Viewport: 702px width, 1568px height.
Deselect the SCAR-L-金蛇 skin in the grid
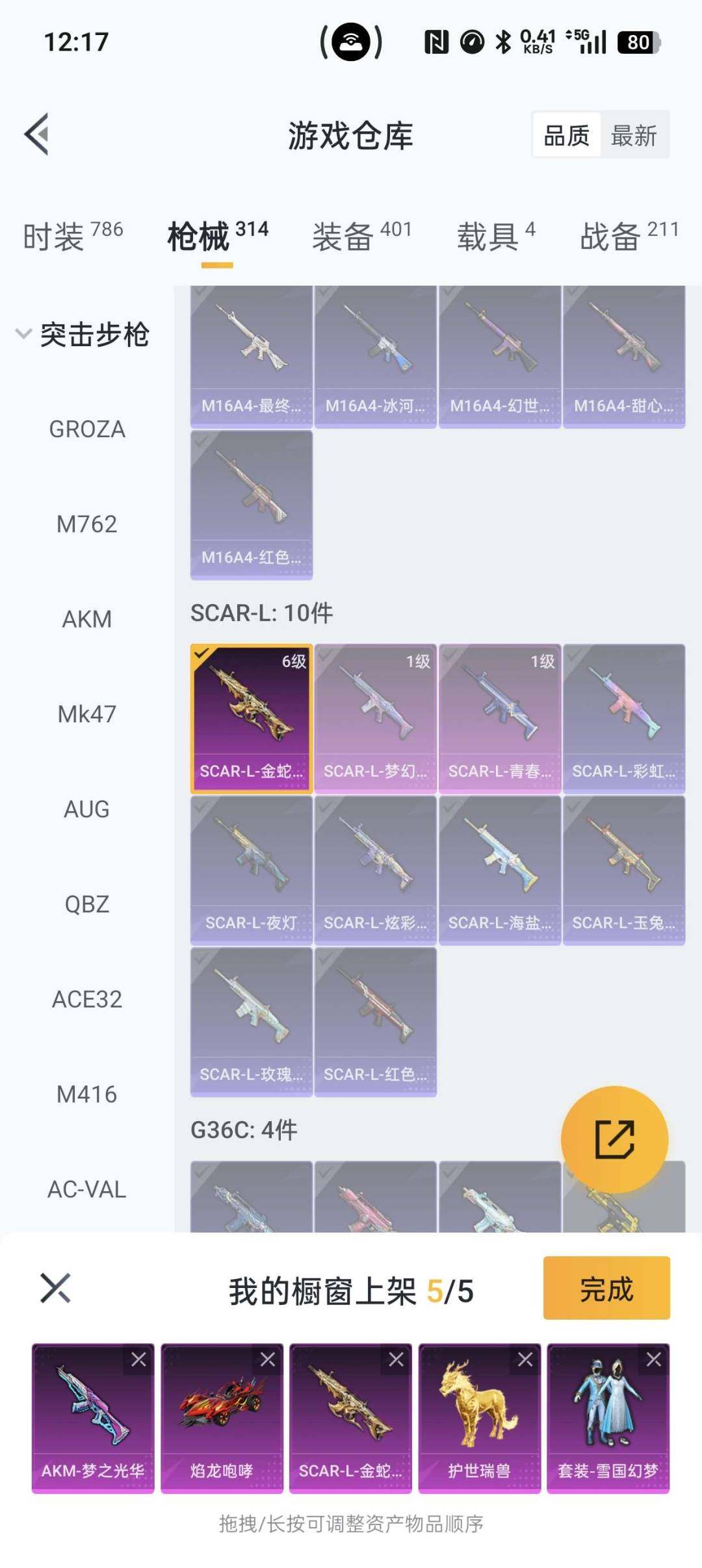coord(252,718)
